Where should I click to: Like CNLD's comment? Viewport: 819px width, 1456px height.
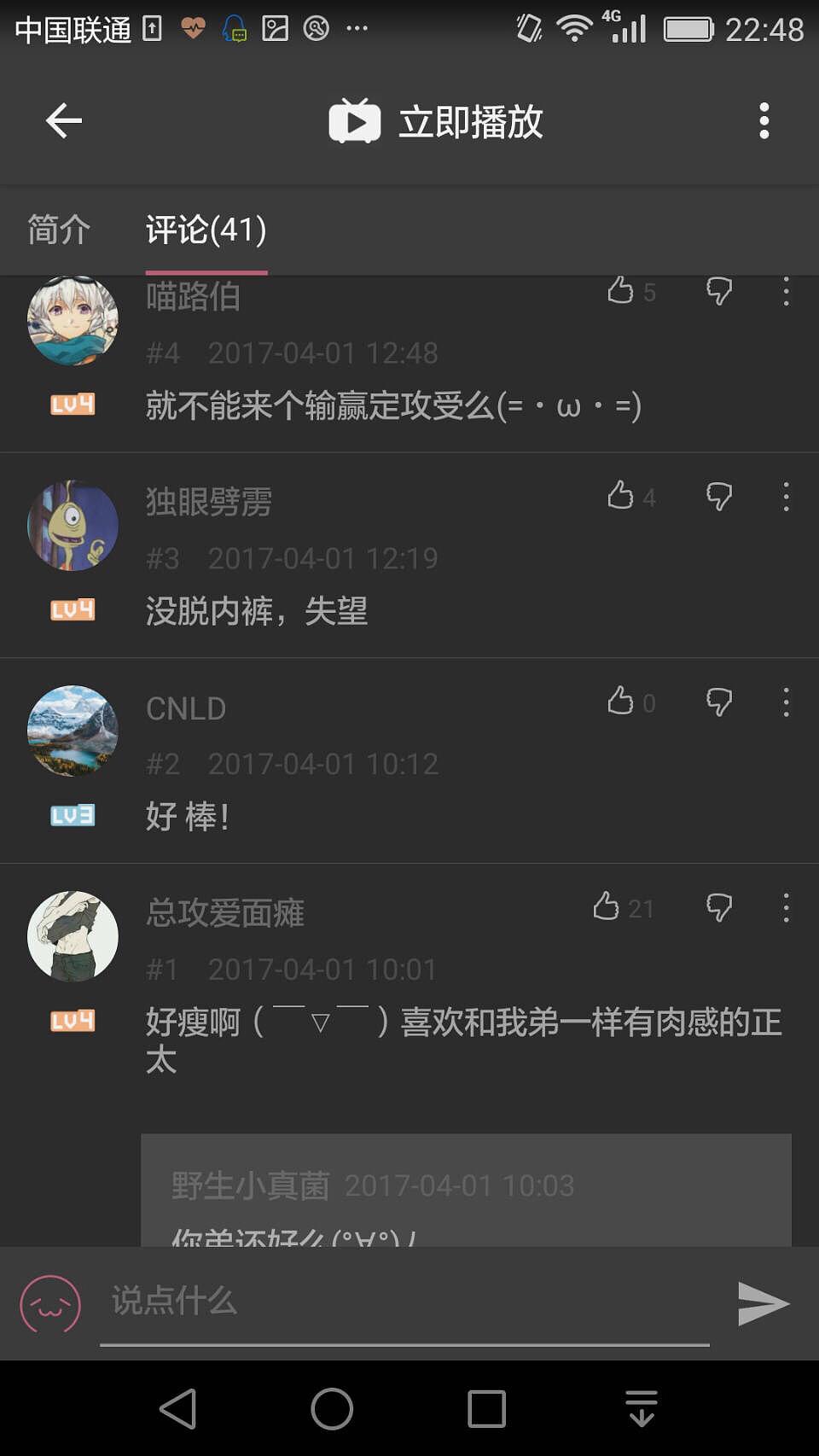[621, 702]
